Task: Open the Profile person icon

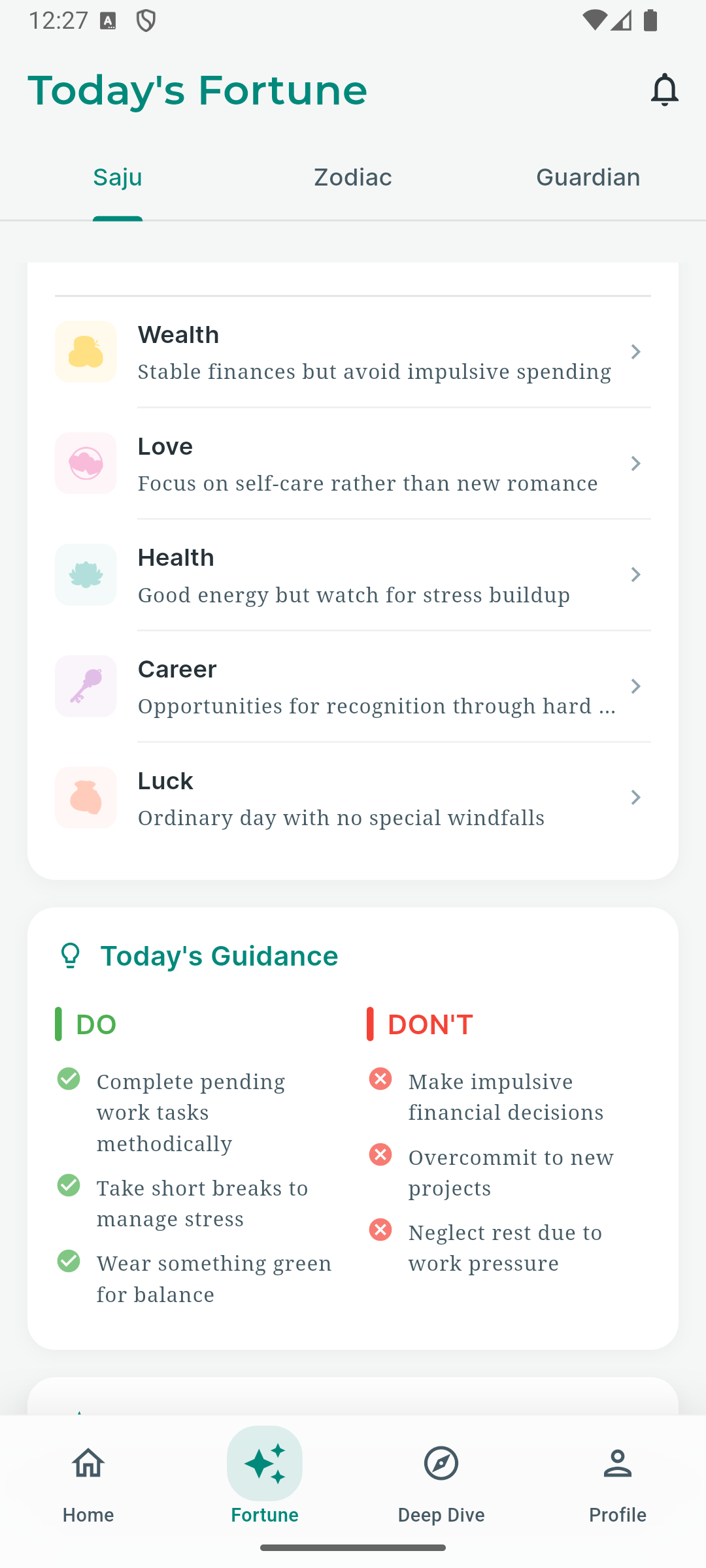Action: 617,1463
